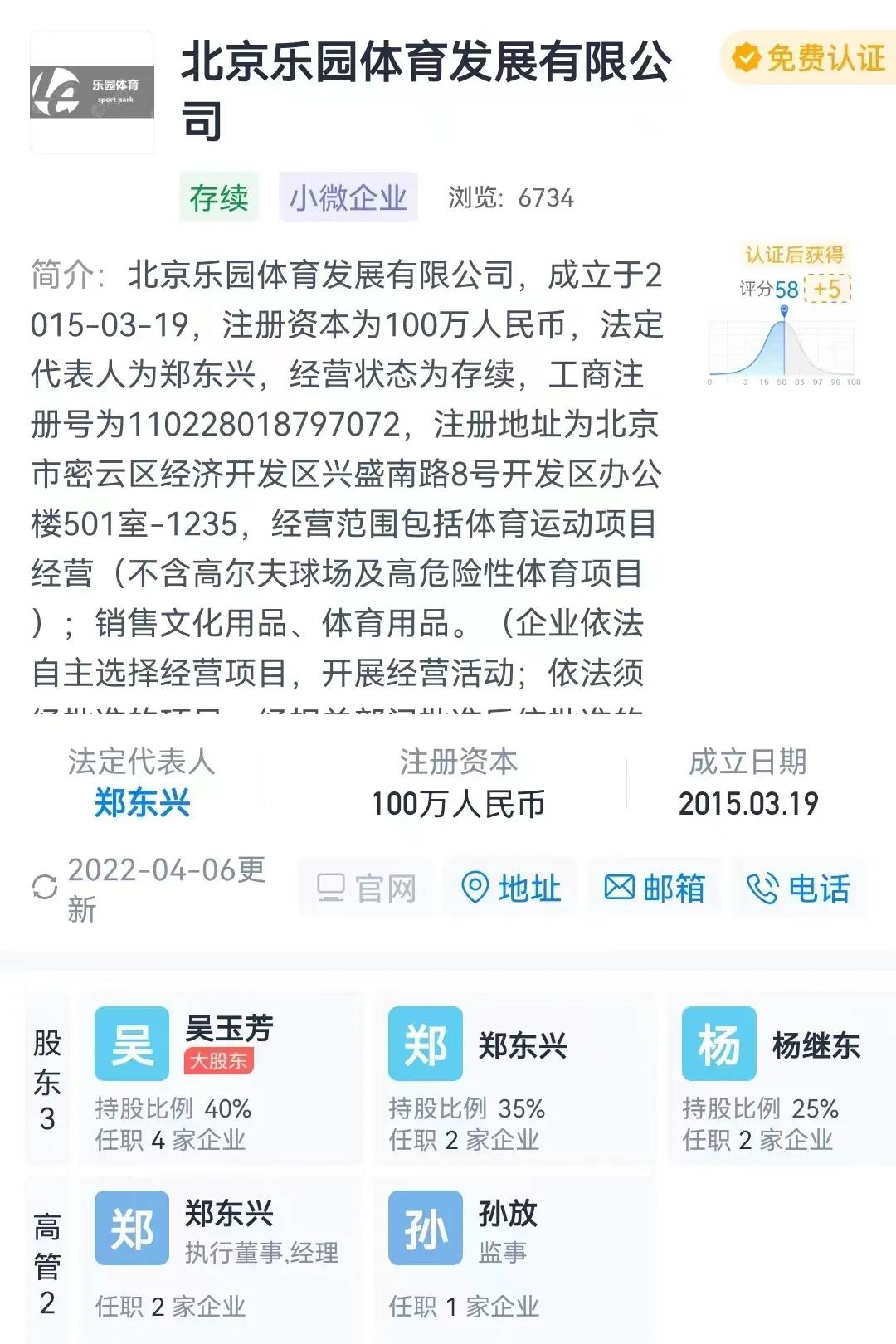
Task: Click the purple 小微企业 badge
Action: pos(349,197)
